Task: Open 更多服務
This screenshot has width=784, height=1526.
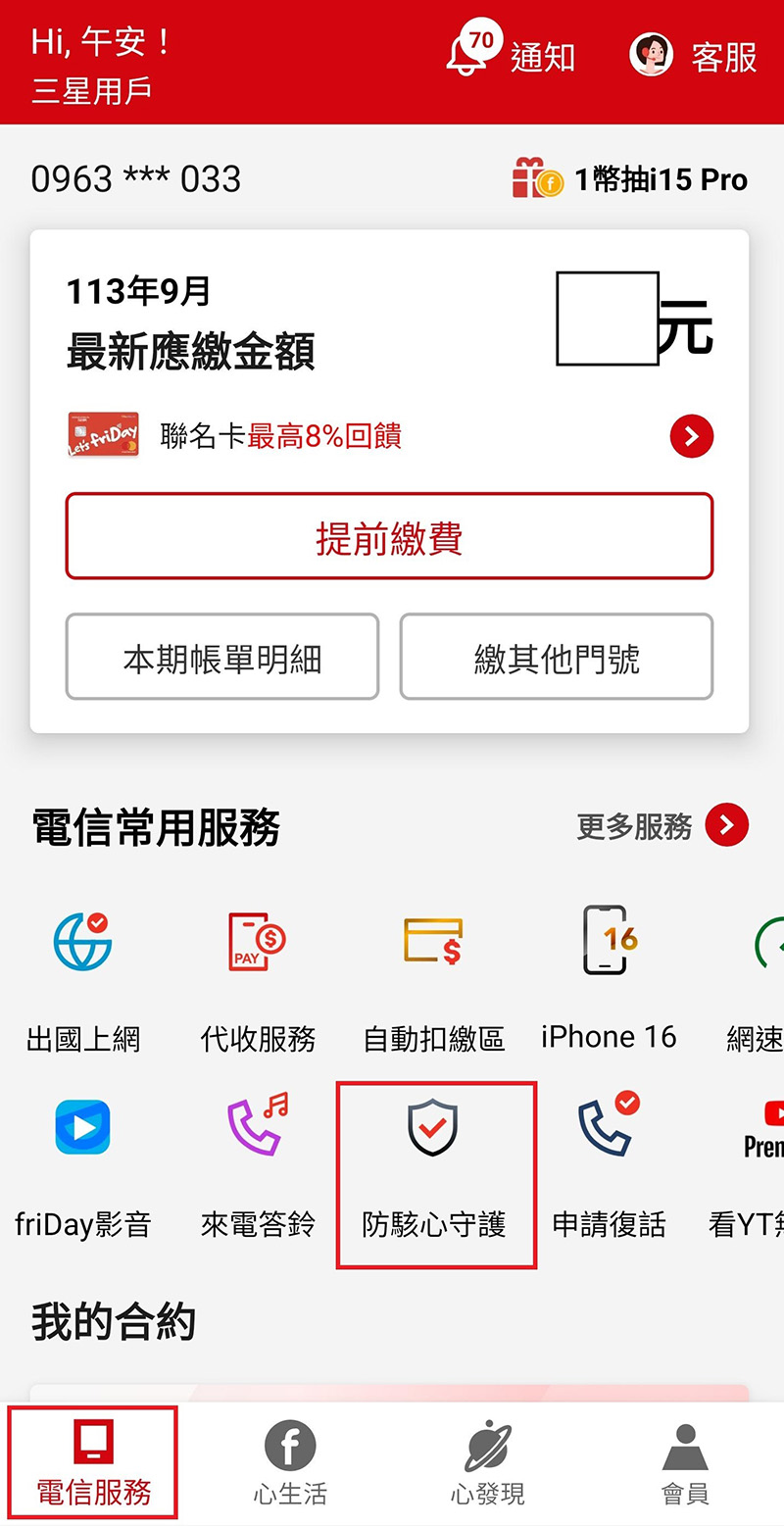Action: (x=662, y=825)
